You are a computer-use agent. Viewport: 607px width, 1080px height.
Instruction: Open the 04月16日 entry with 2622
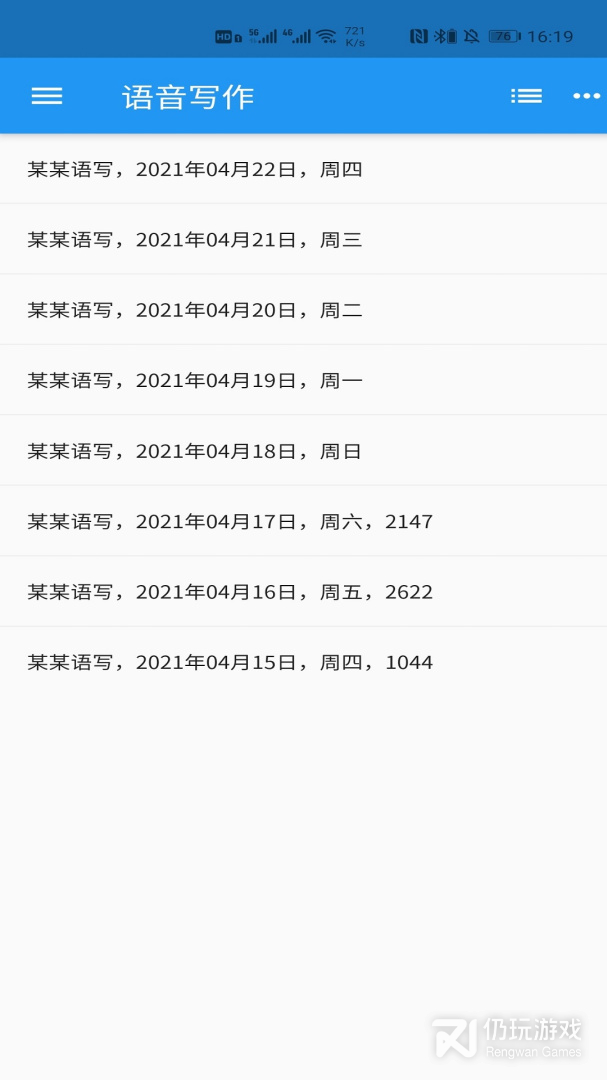click(303, 591)
